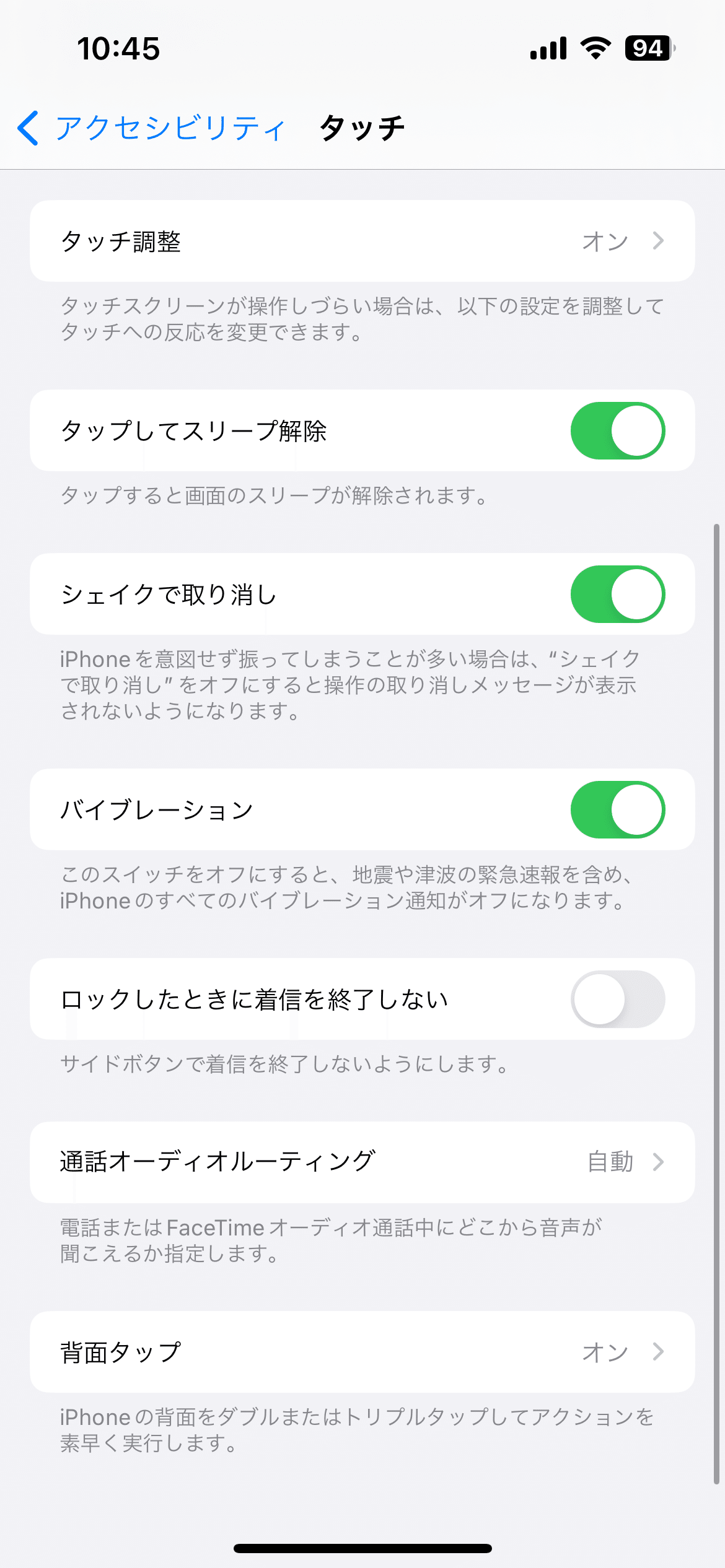The width and height of the screenshot is (725, 1568).
Task: Disable シェイクで取り消し switch
Action: pyautogui.click(x=617, y=595)
